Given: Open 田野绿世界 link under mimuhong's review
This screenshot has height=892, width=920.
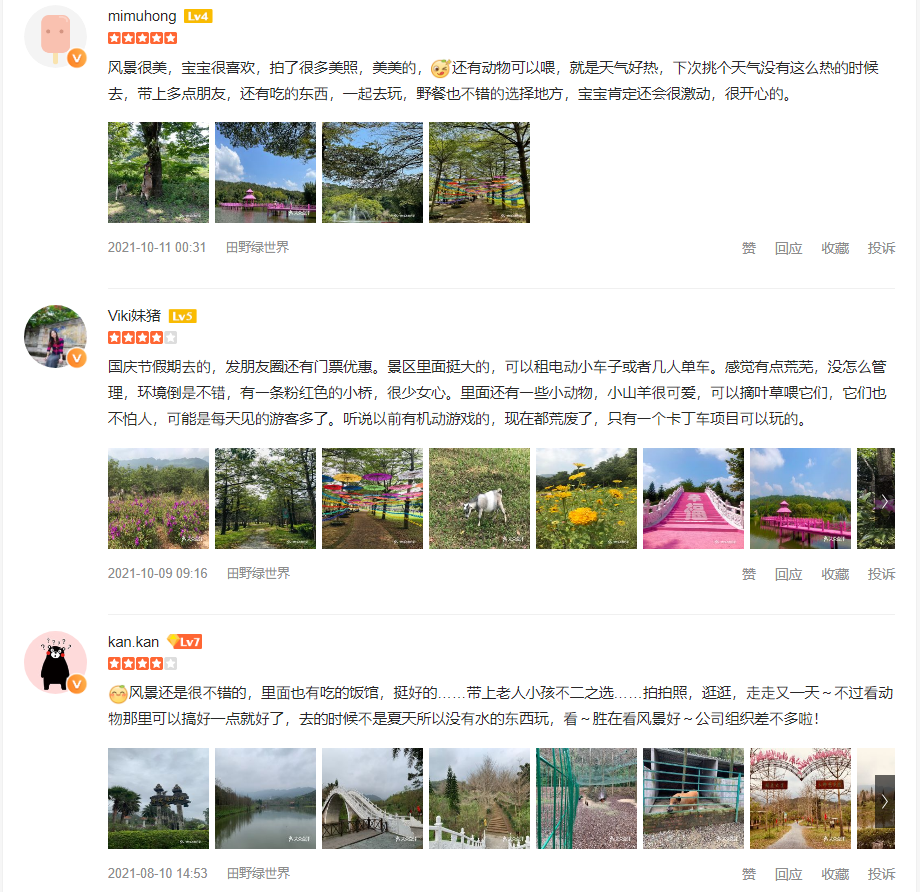Looking at the screenshot, I should tap(257, 247).
